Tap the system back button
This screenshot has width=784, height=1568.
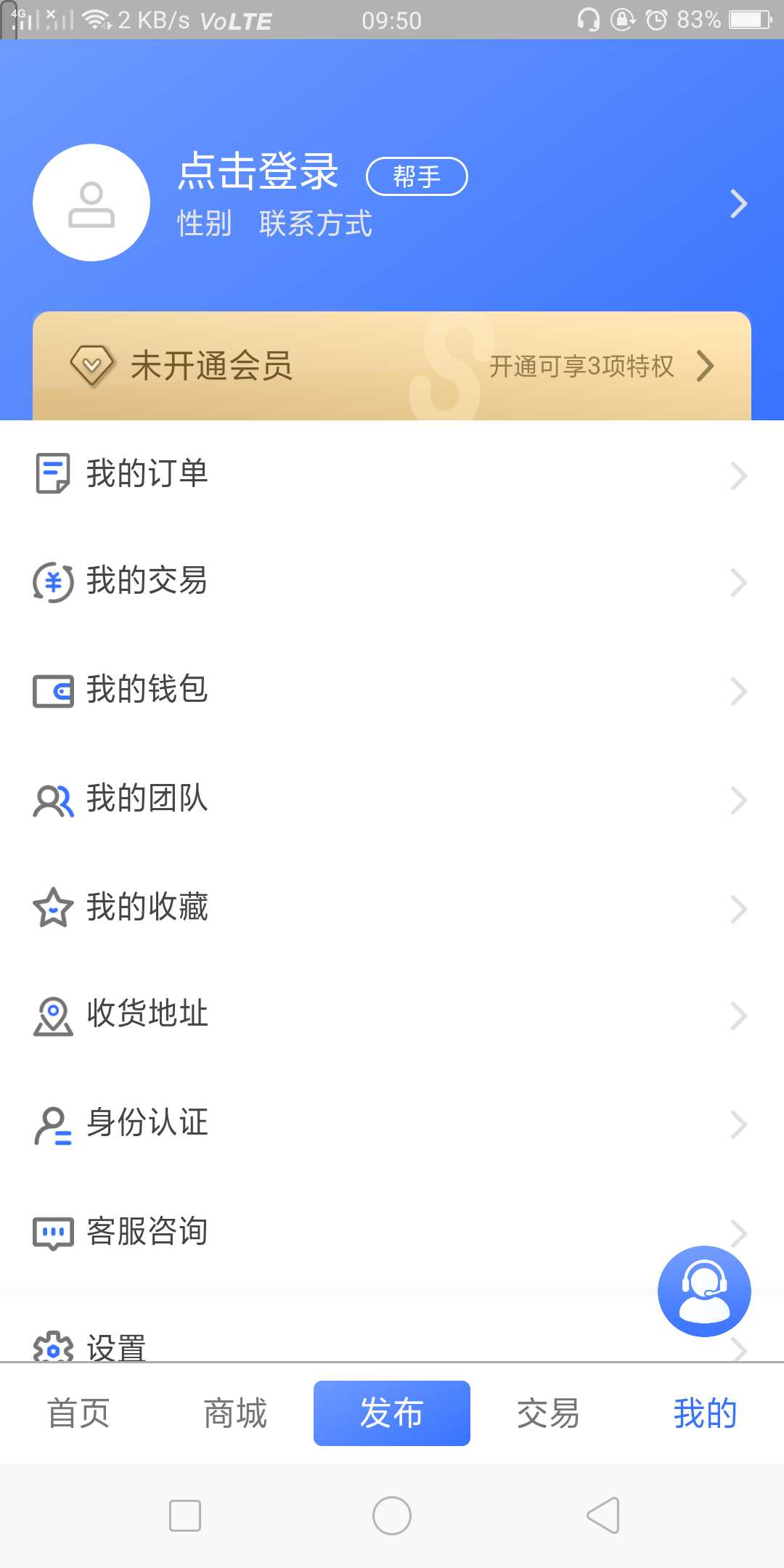coord(603,1516)
